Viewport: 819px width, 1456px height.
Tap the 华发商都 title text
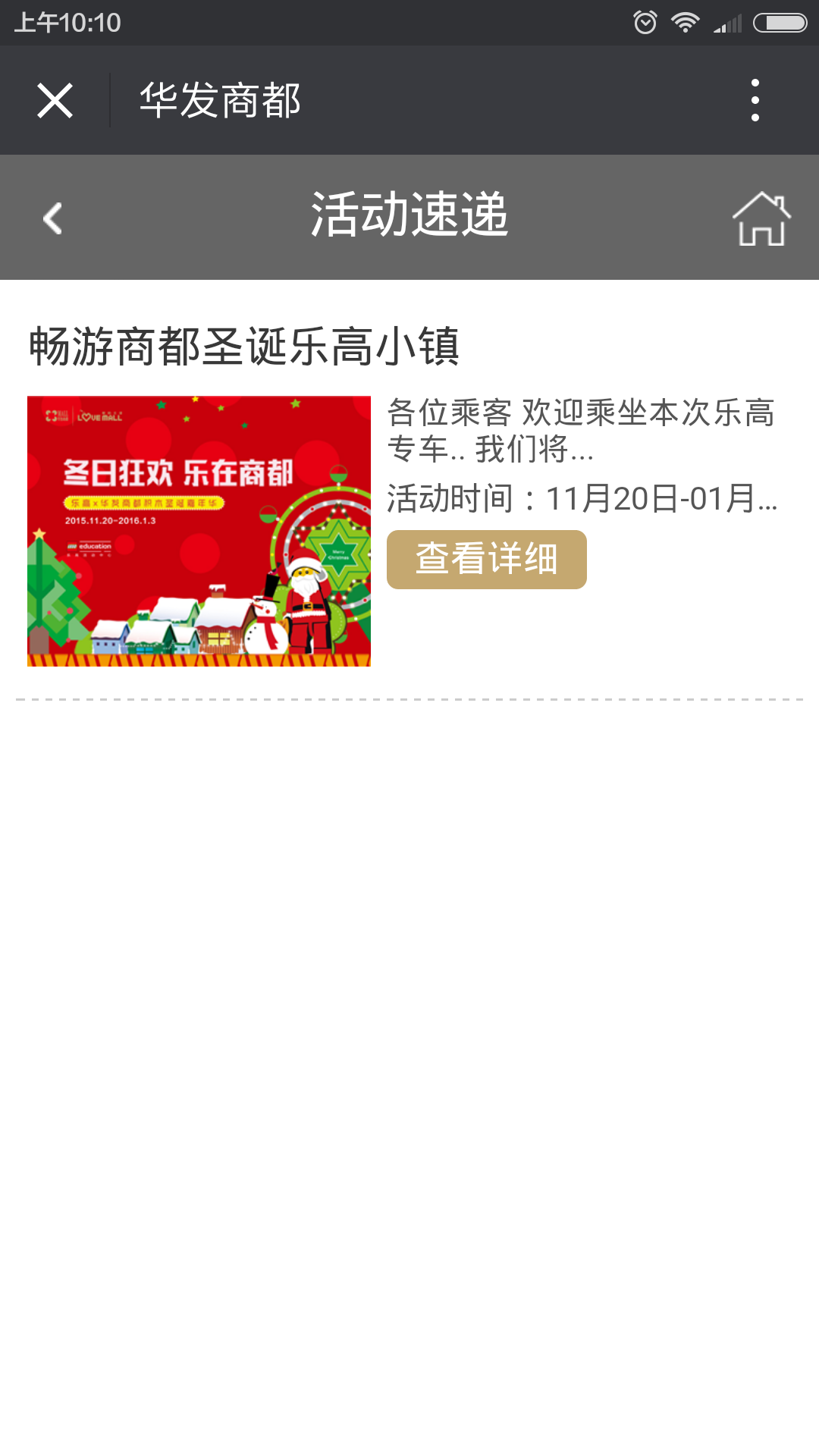click(221, 100)
